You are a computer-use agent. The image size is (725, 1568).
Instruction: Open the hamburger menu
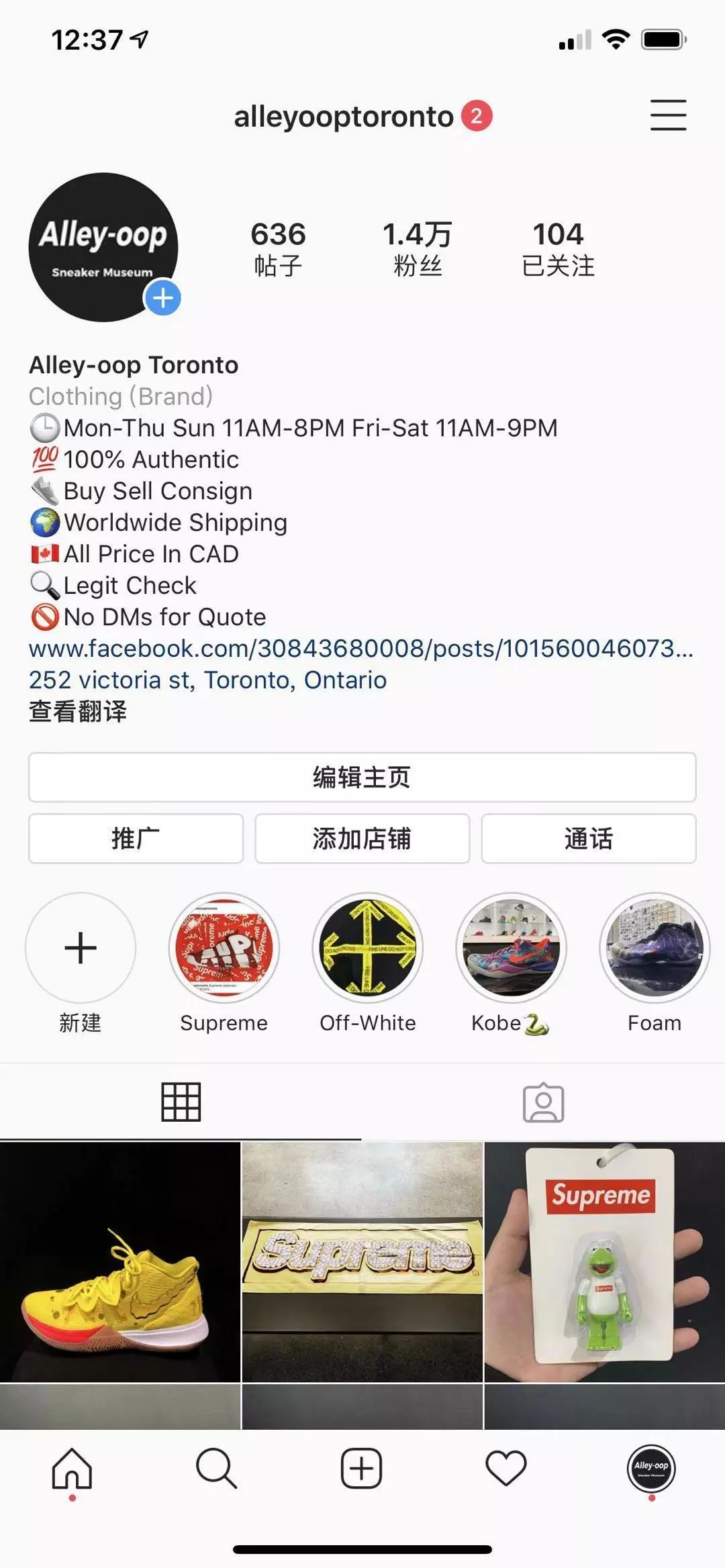coord(668,115)
